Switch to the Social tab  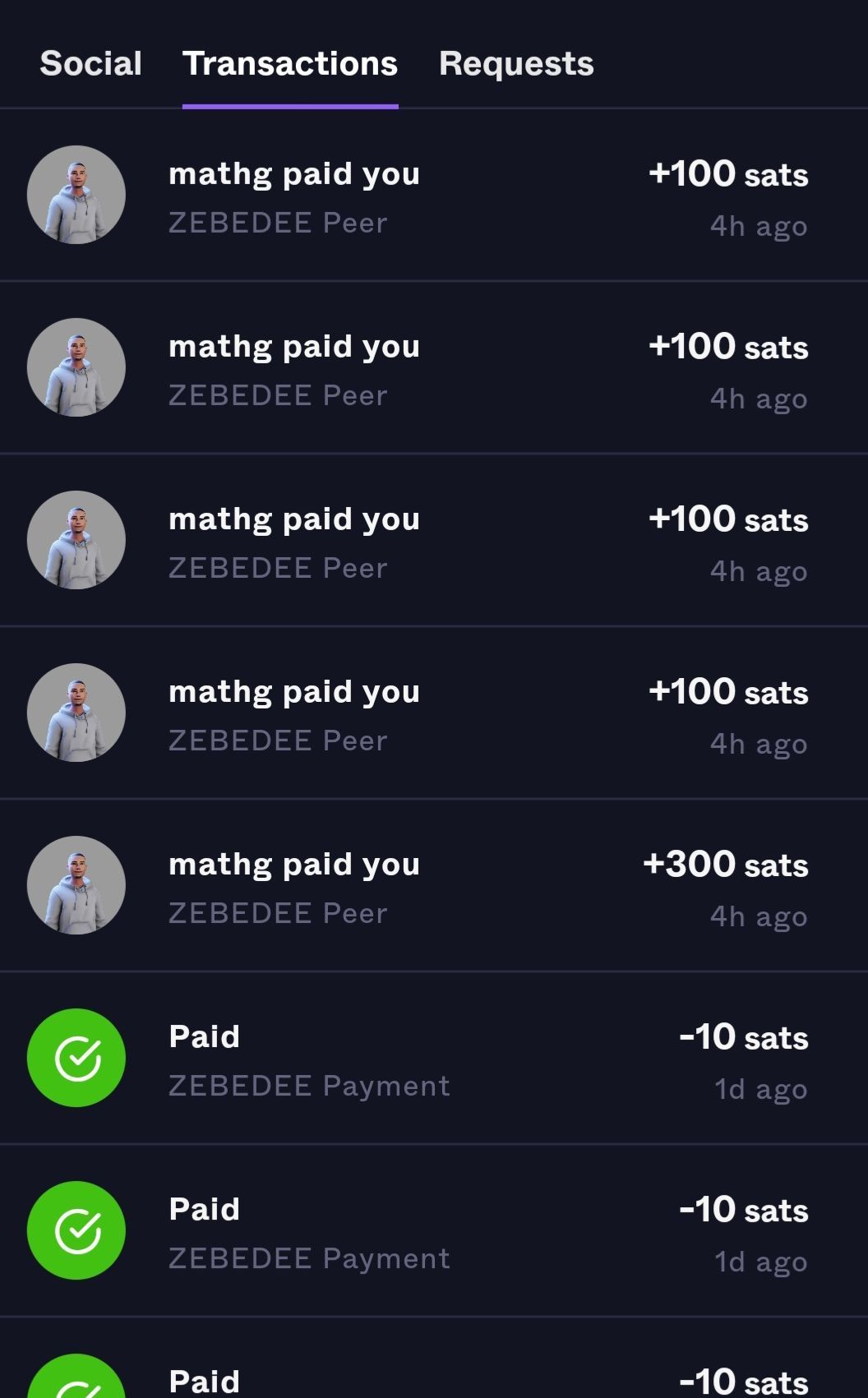(90, 64)
